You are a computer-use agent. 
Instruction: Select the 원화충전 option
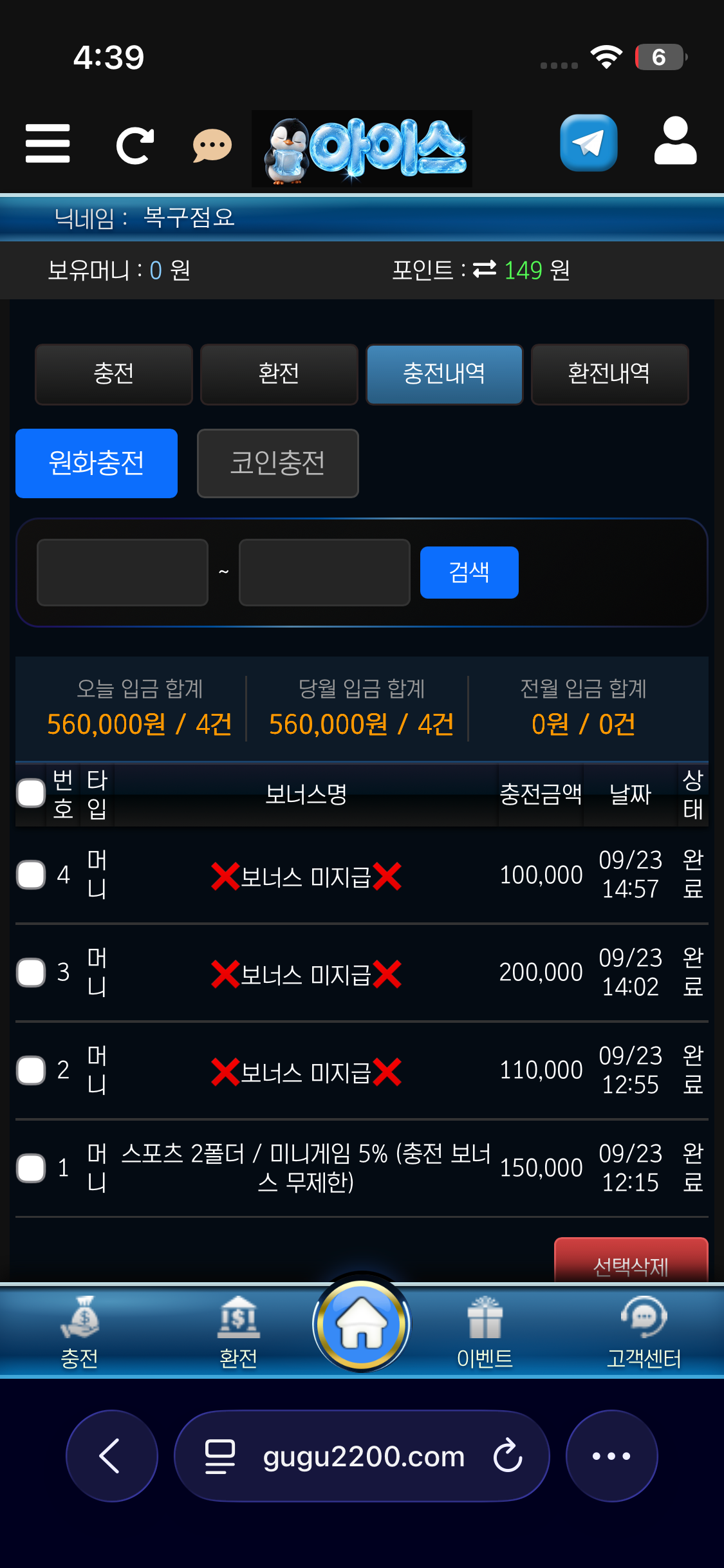[x=97, y=463]
